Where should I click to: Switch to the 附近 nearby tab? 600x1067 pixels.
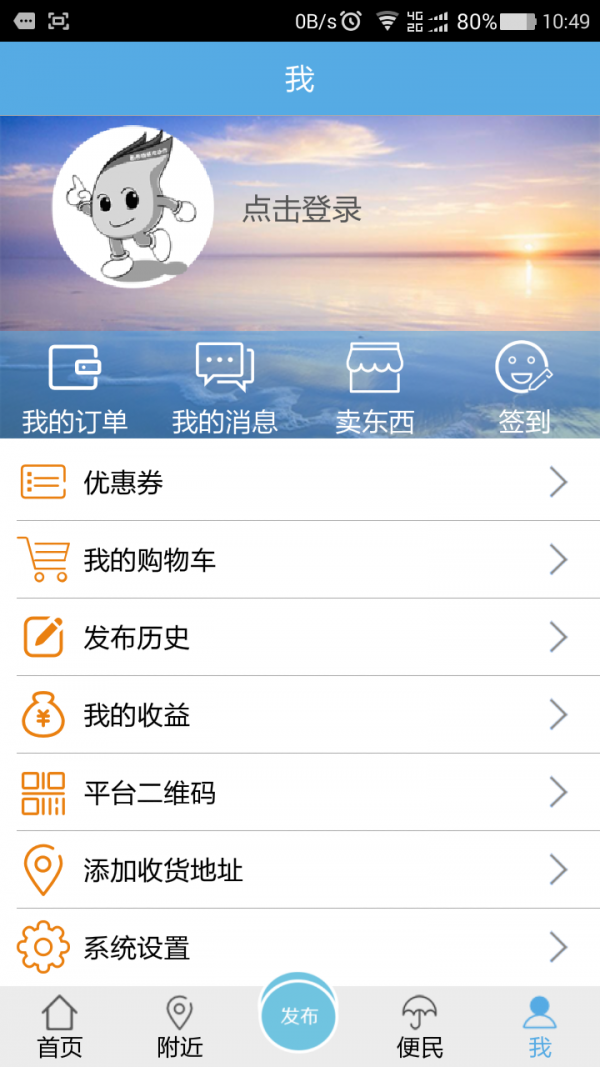pyautogui.click(x=180, y=1027)
